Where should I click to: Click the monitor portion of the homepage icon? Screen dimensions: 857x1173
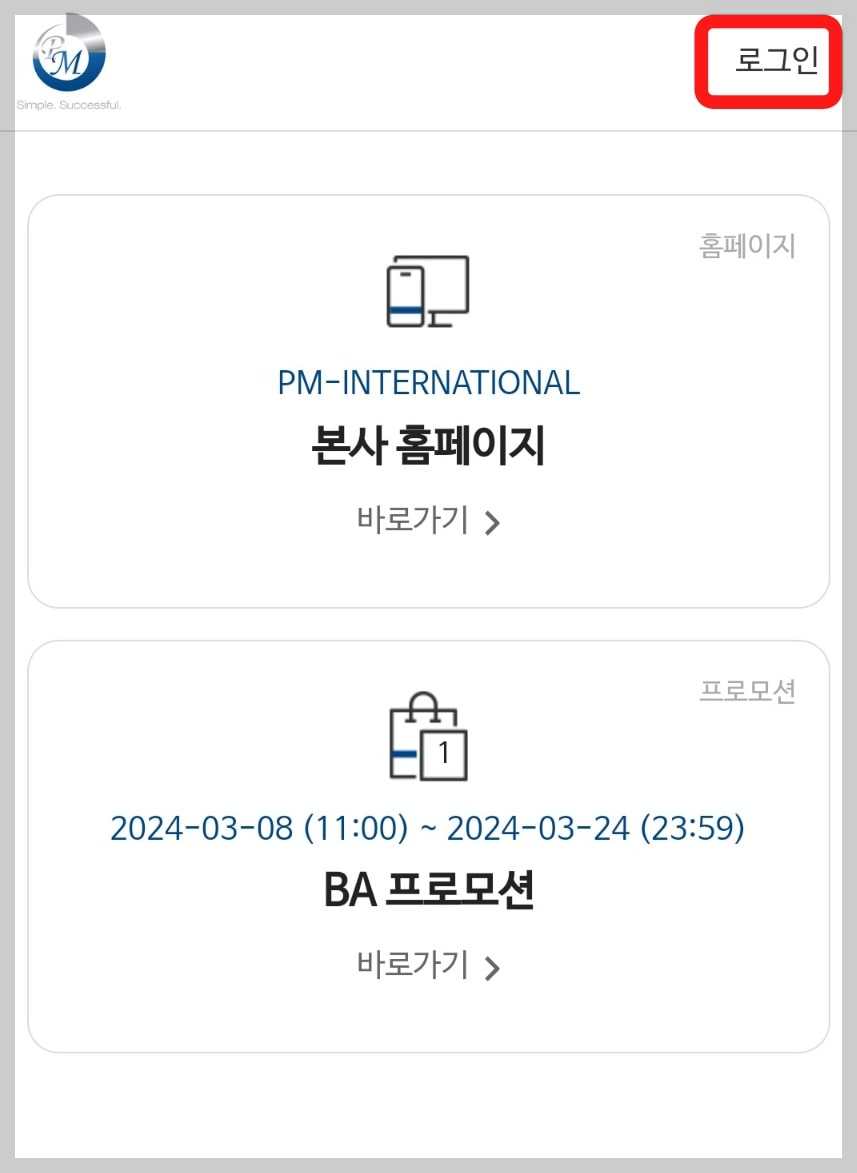pyautogui.click(x=443, y=285)
